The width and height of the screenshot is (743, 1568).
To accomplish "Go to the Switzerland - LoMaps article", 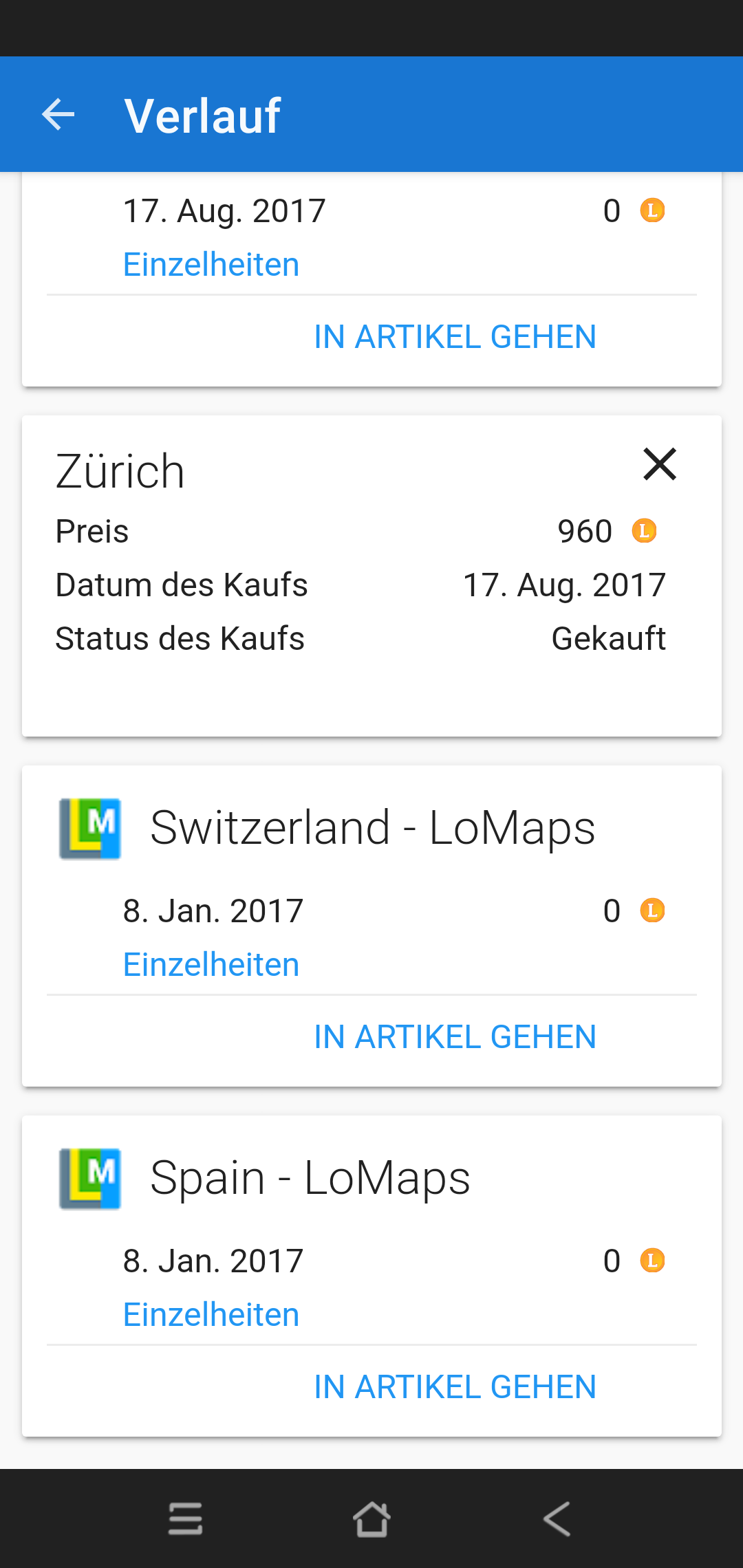I will click(x=455, y=1037).
